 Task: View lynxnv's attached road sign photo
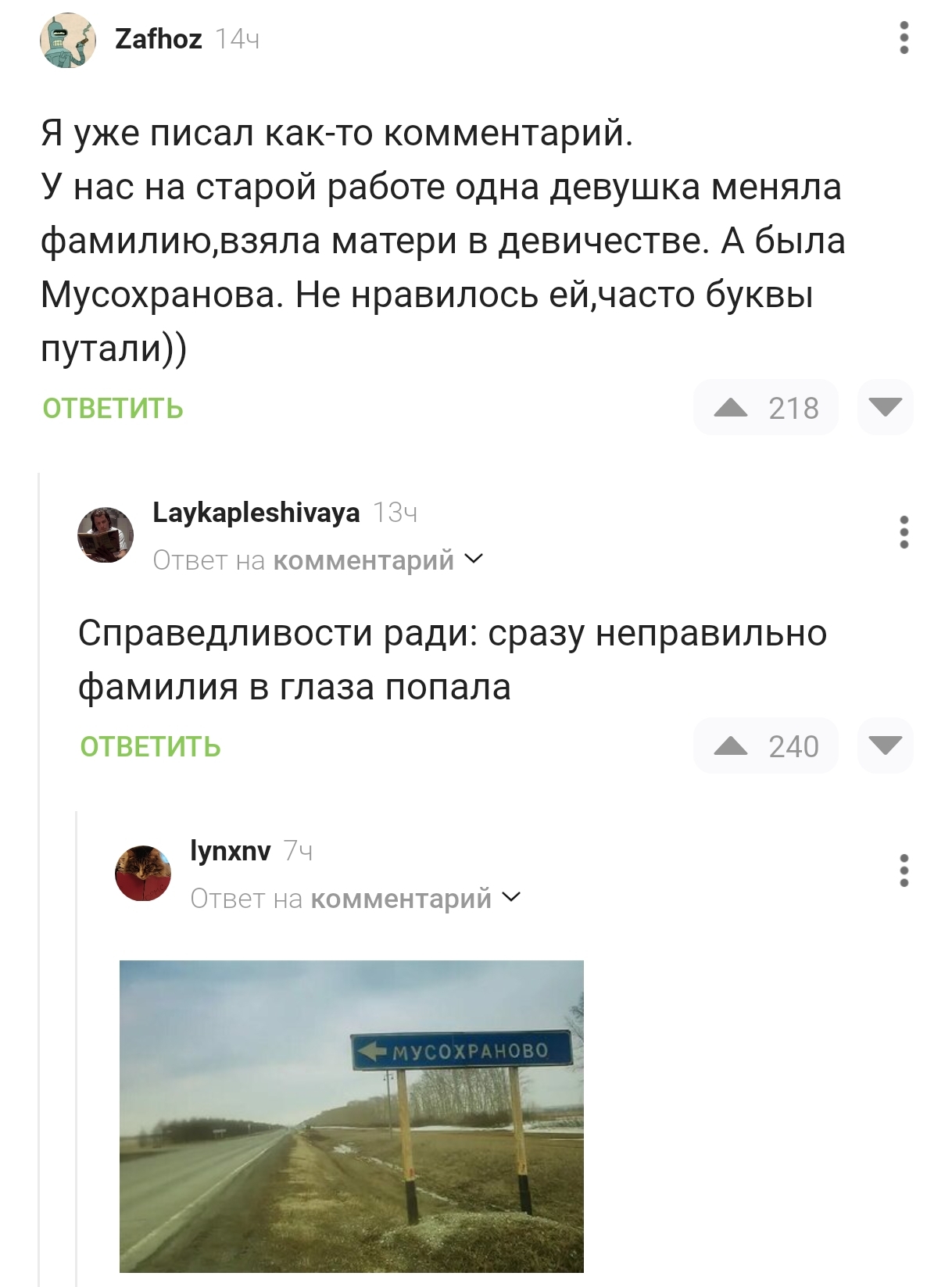(351, 1116)
